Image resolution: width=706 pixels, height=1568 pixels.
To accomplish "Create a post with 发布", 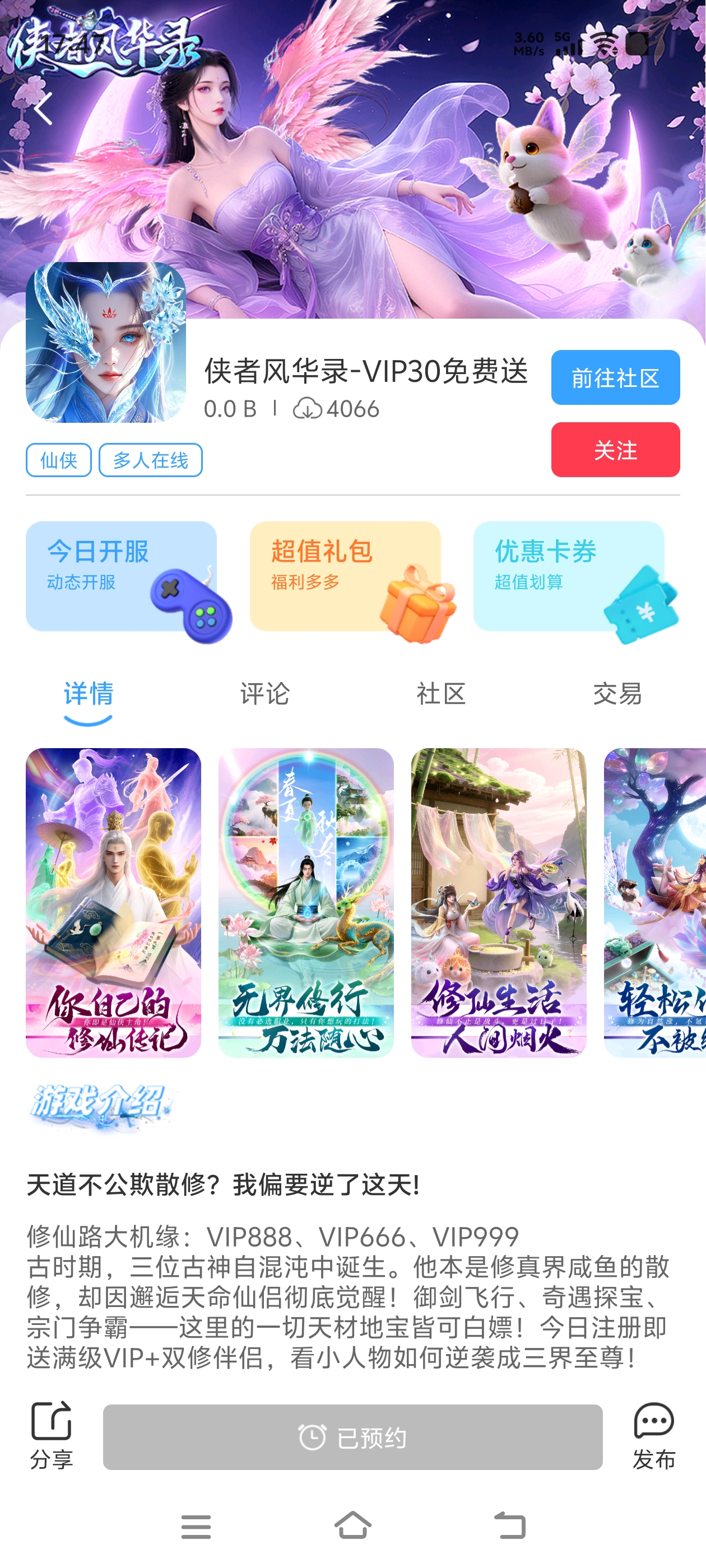I will 654,1435.
